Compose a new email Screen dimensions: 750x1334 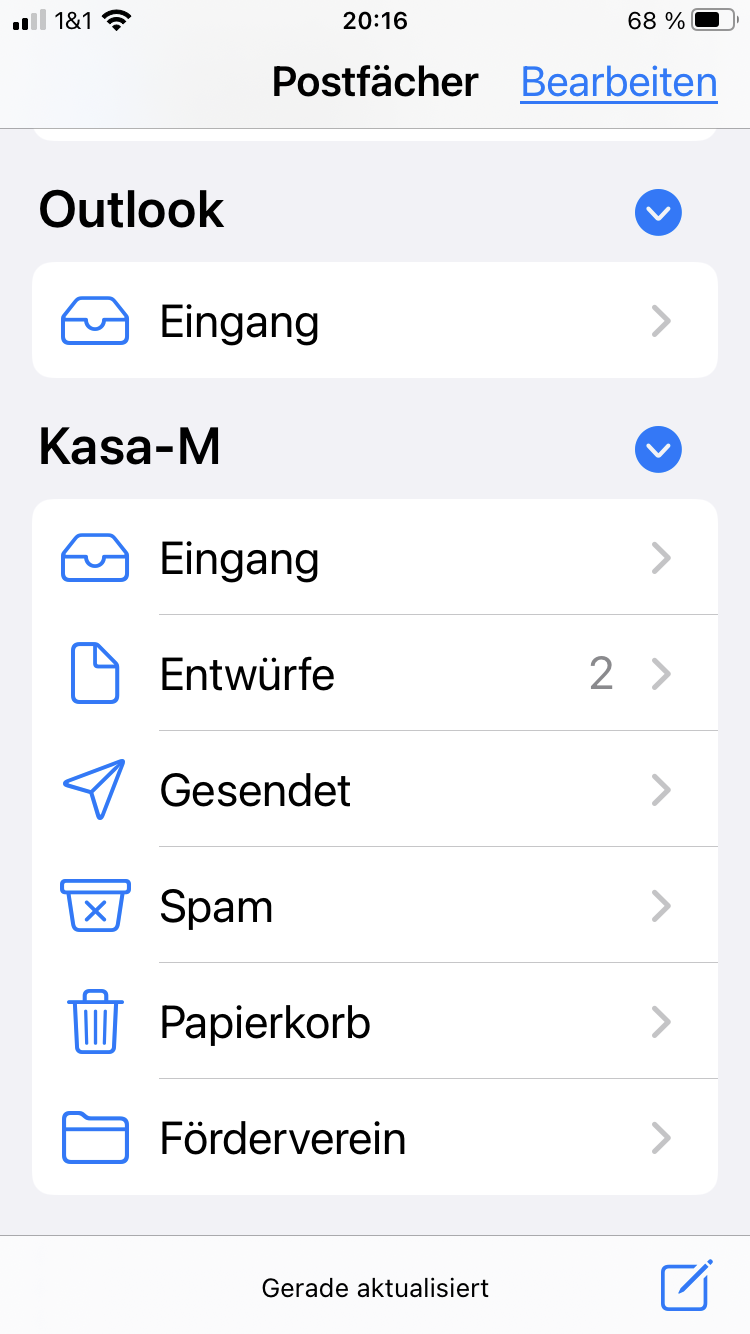[686, 1285]
